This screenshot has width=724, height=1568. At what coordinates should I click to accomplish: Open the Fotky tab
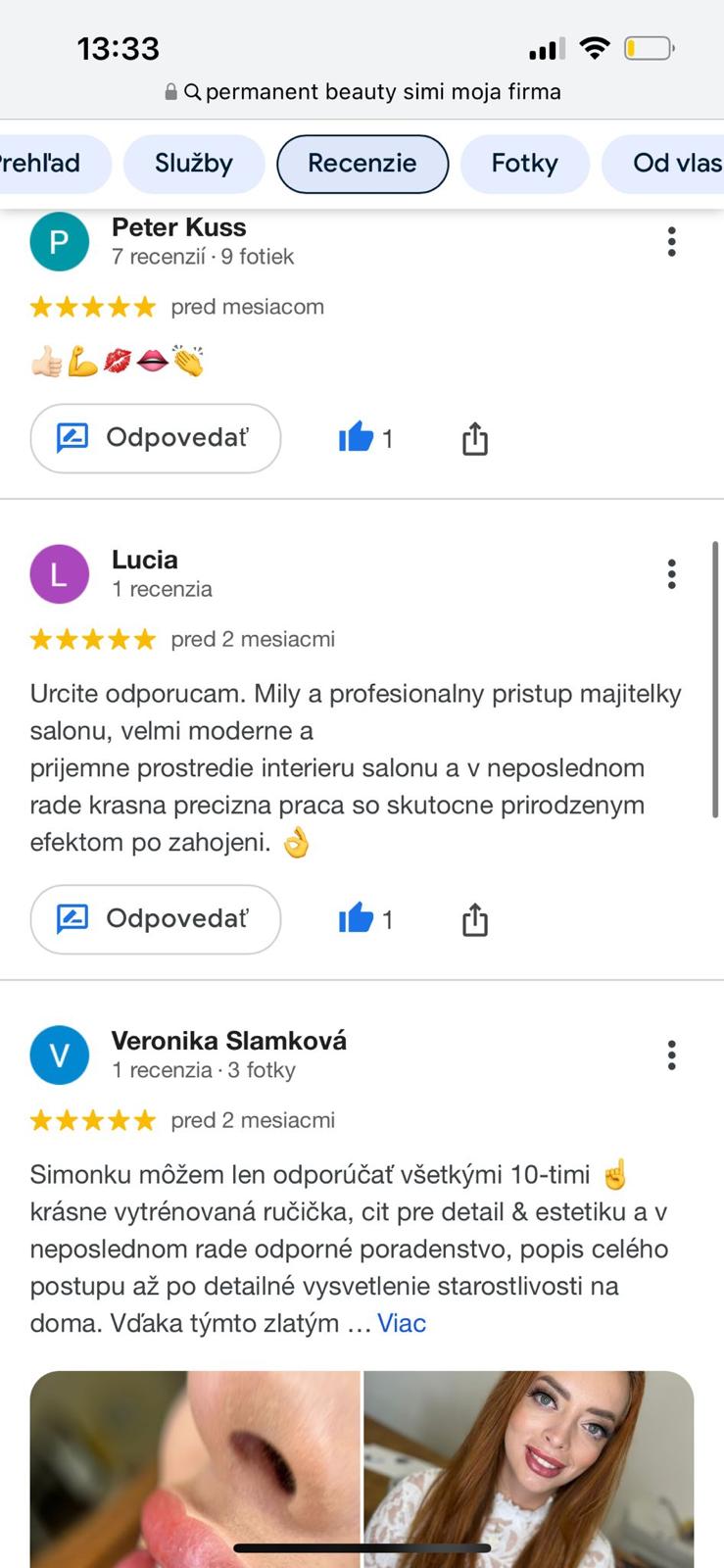pyautogui.click(x=524, y=164)
